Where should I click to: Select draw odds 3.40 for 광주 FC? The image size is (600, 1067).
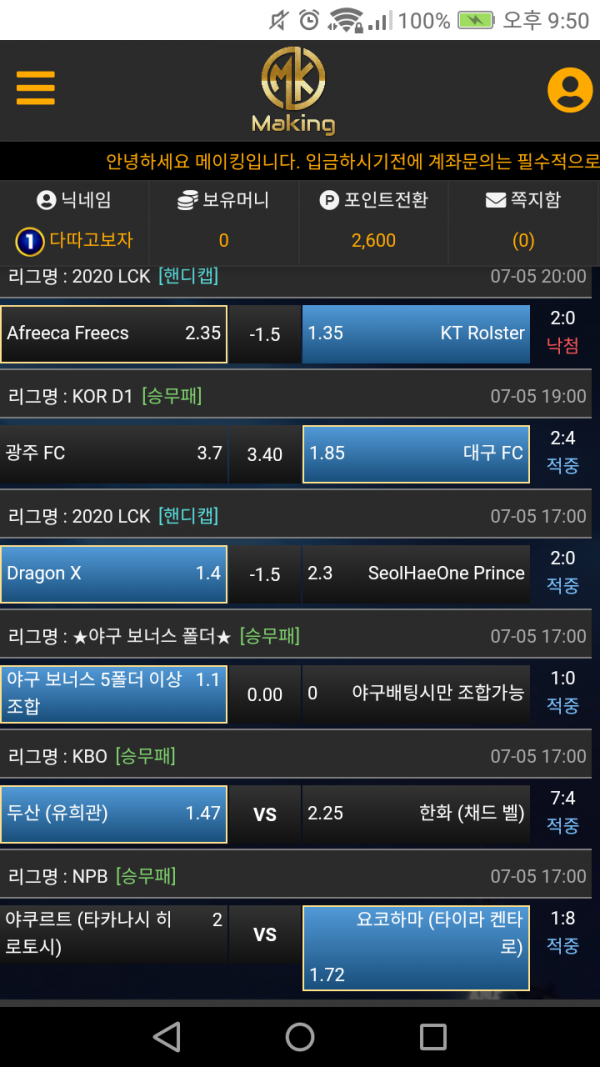pyautogui.click(x=265, y=455)
